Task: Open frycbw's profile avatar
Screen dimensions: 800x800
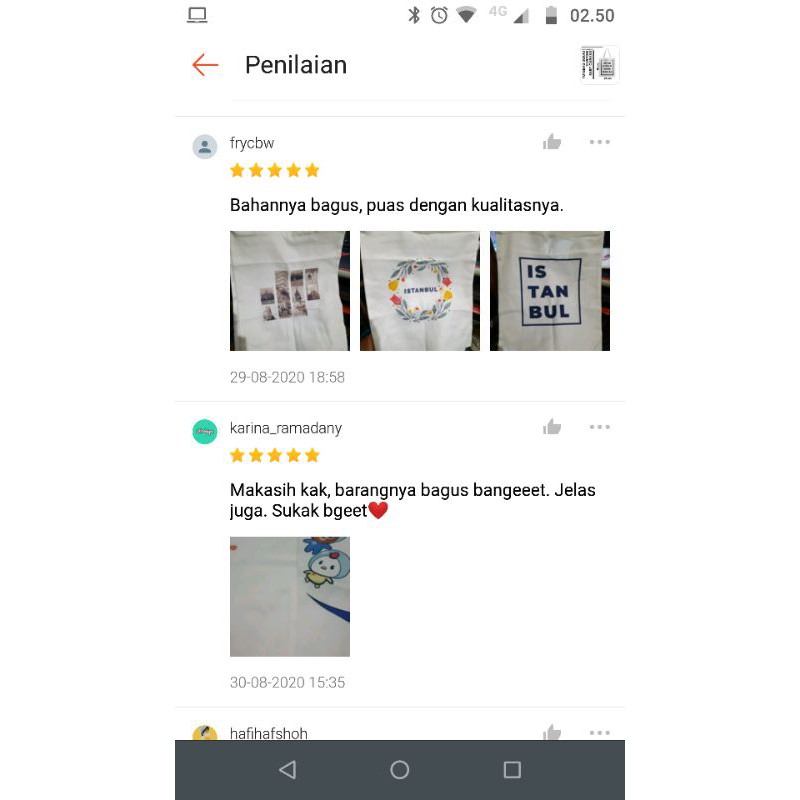Action: [205, 147]
